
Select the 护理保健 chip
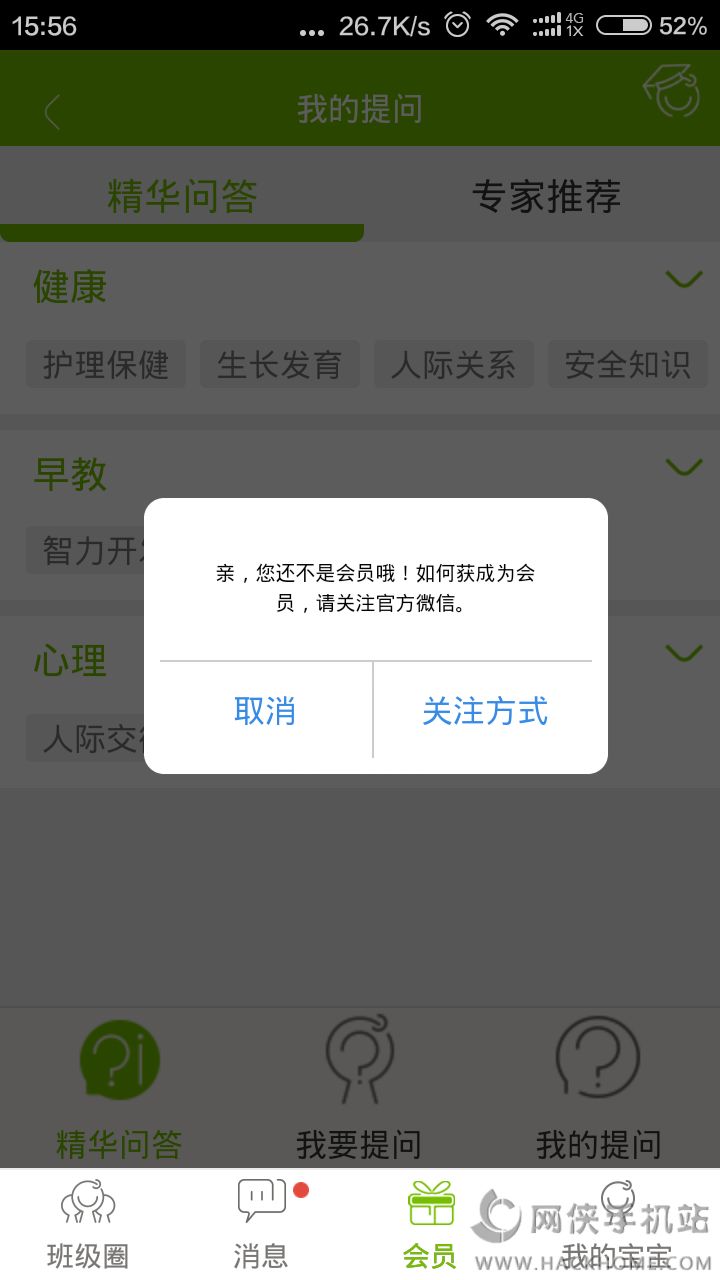106,364
